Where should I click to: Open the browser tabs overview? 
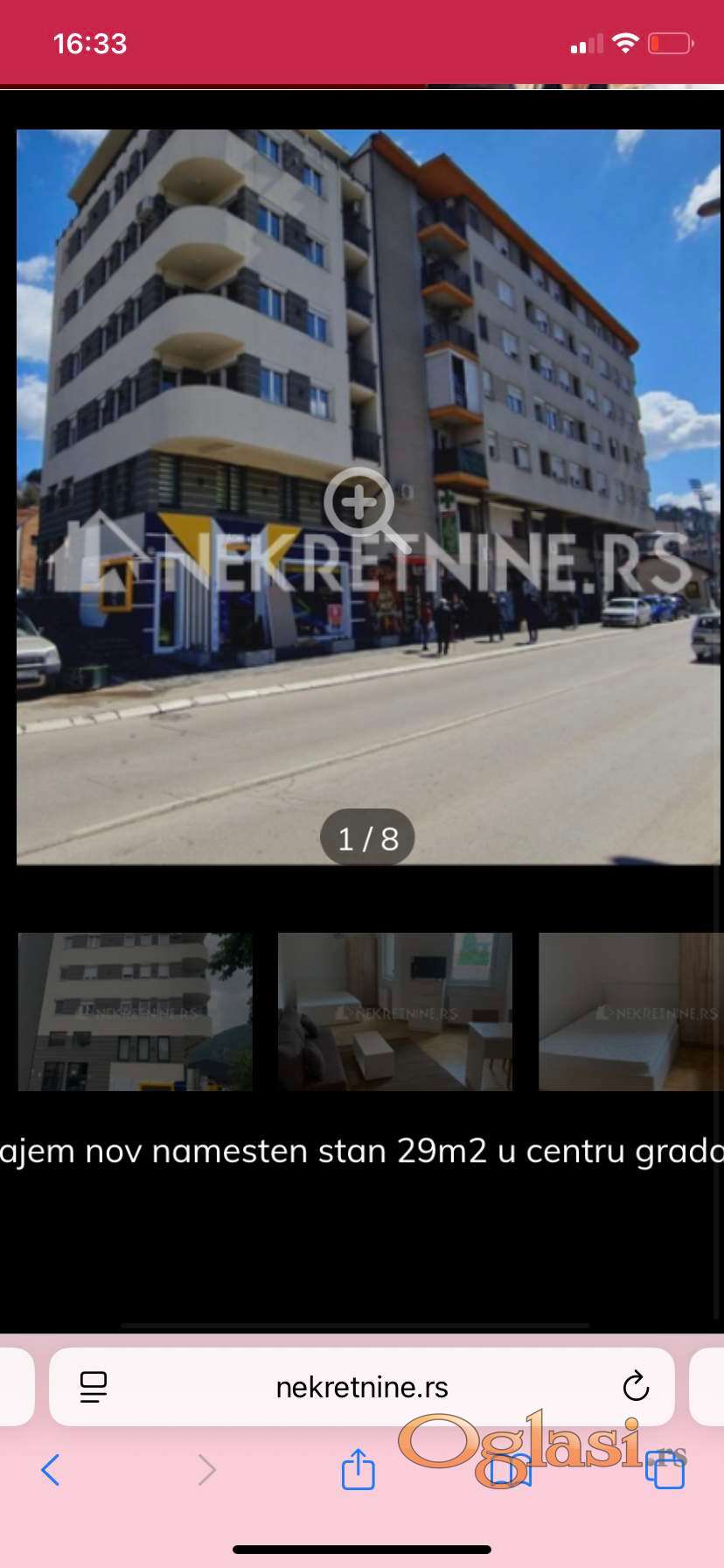coord(665,1470)
